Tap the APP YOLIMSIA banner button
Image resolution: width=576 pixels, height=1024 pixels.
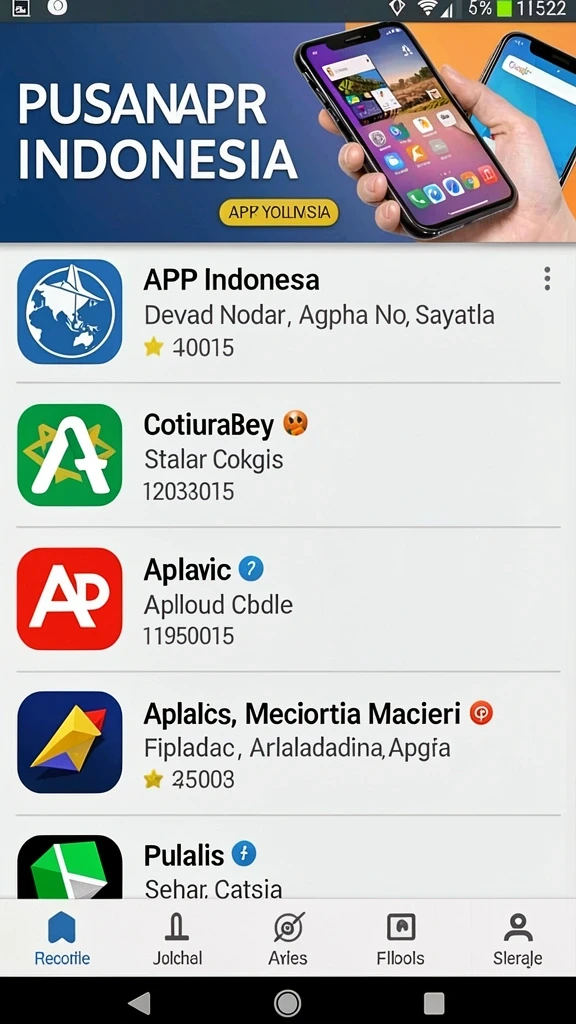click(x=279, y=213)
